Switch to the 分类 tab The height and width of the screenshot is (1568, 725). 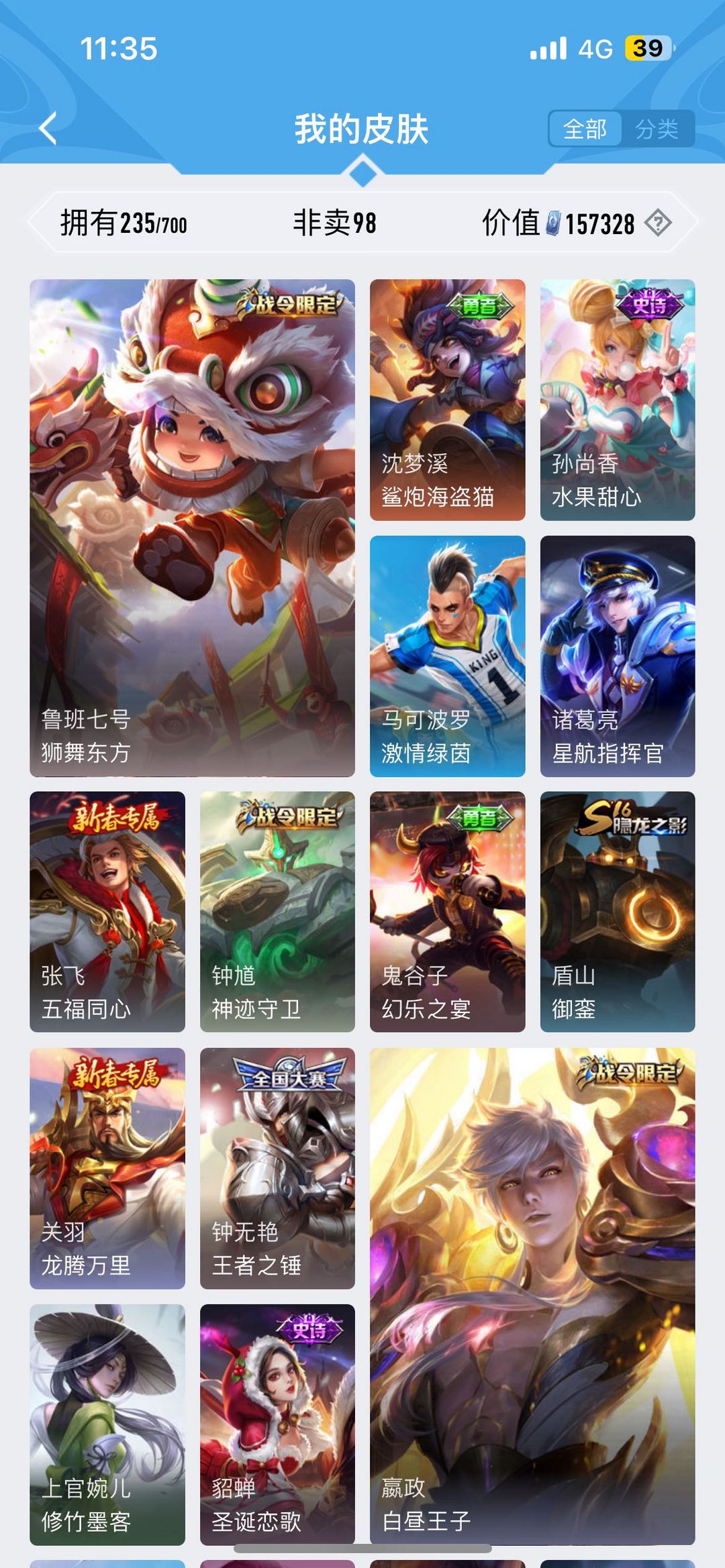pyautogui.click(x=657, y=129)
